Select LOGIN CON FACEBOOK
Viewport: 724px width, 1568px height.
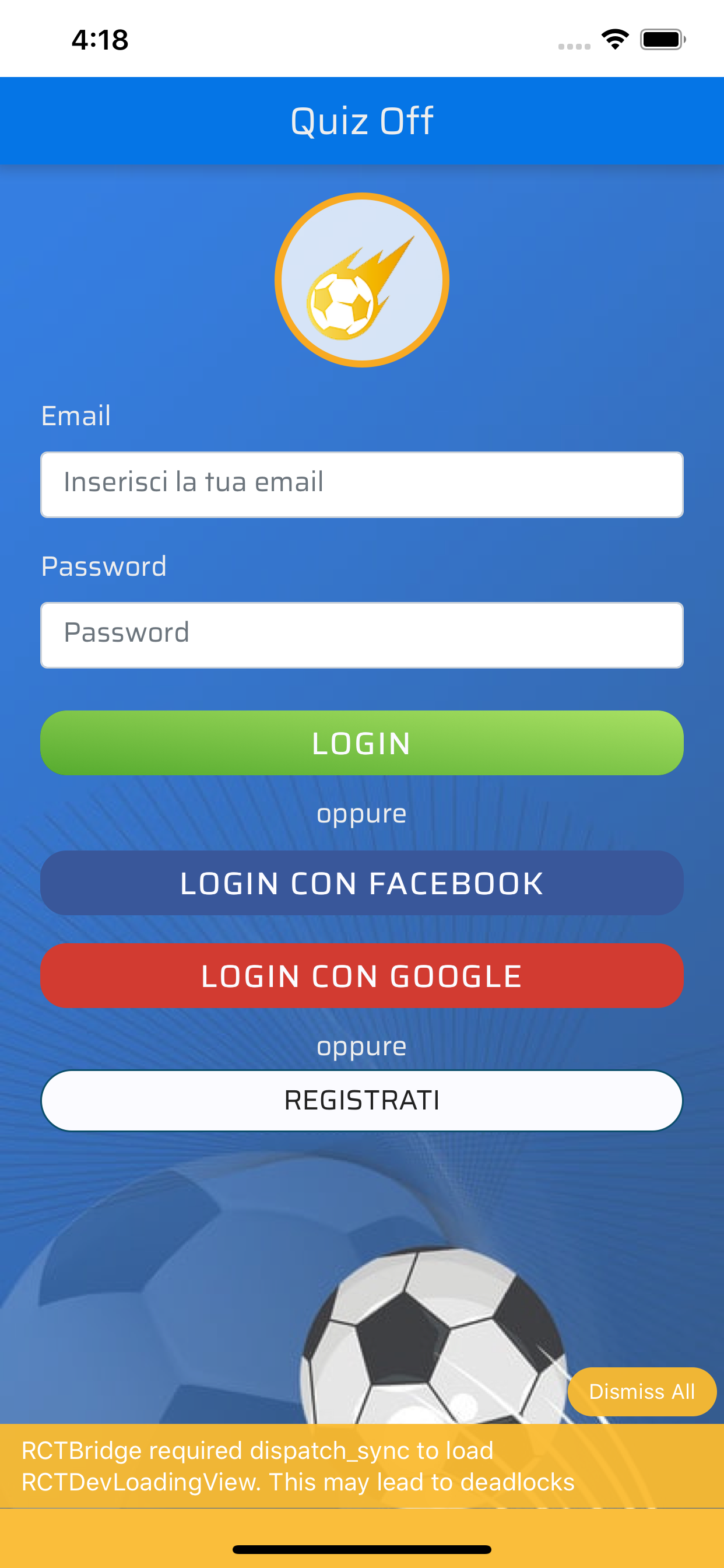pyautogui.click(x=361, y=883)
